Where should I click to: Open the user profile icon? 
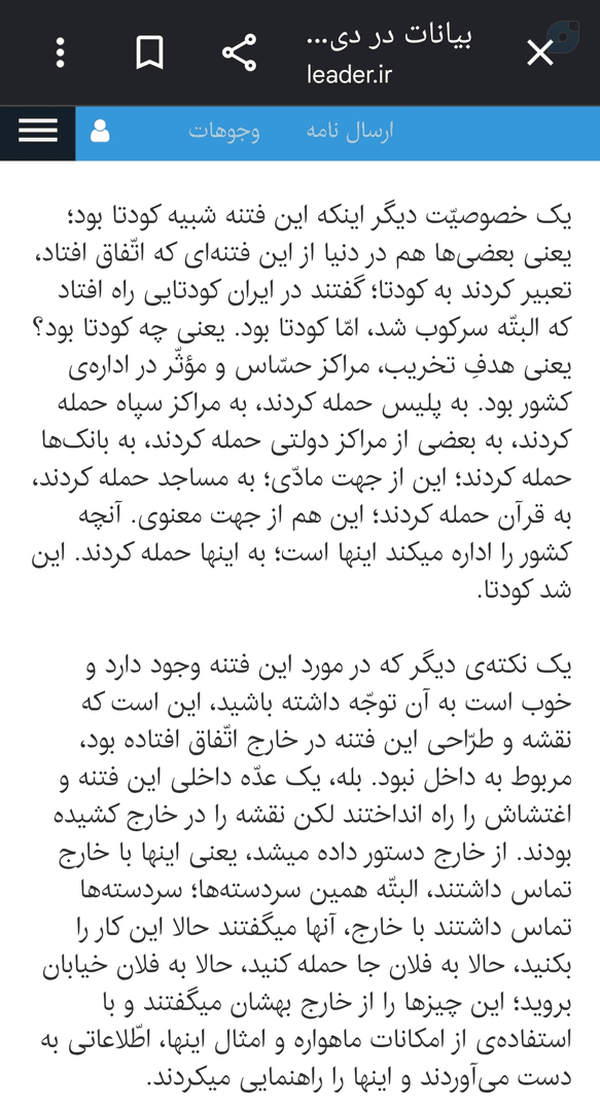(x=101, y=132)
